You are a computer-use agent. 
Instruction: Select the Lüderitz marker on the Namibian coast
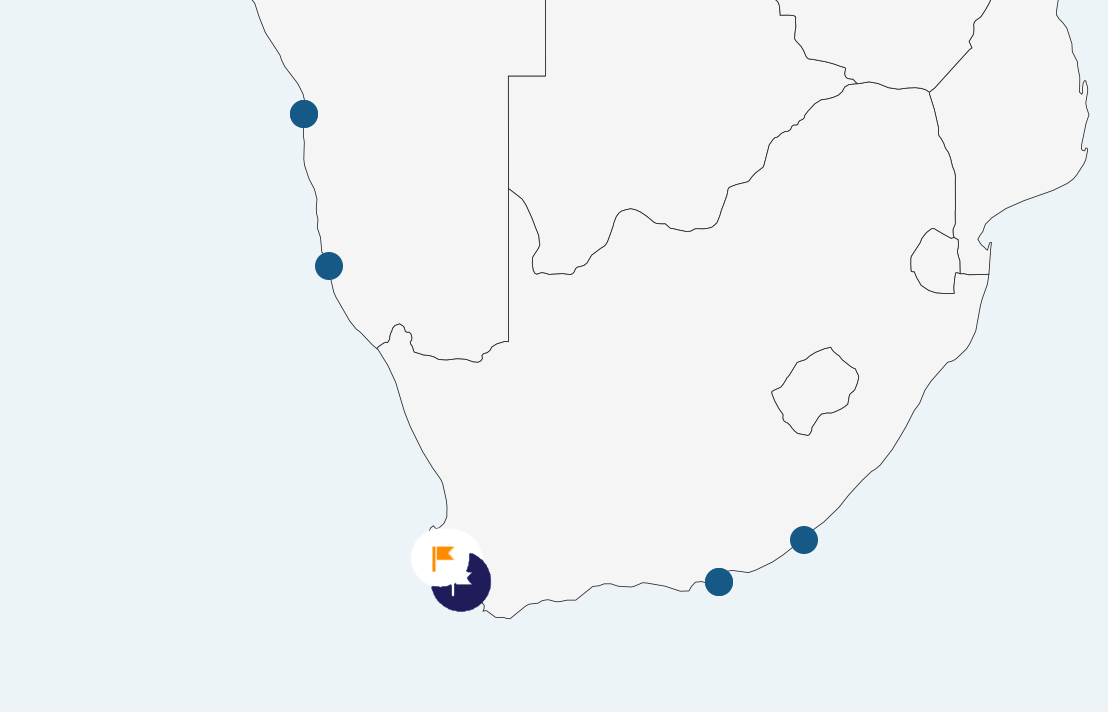329,266
